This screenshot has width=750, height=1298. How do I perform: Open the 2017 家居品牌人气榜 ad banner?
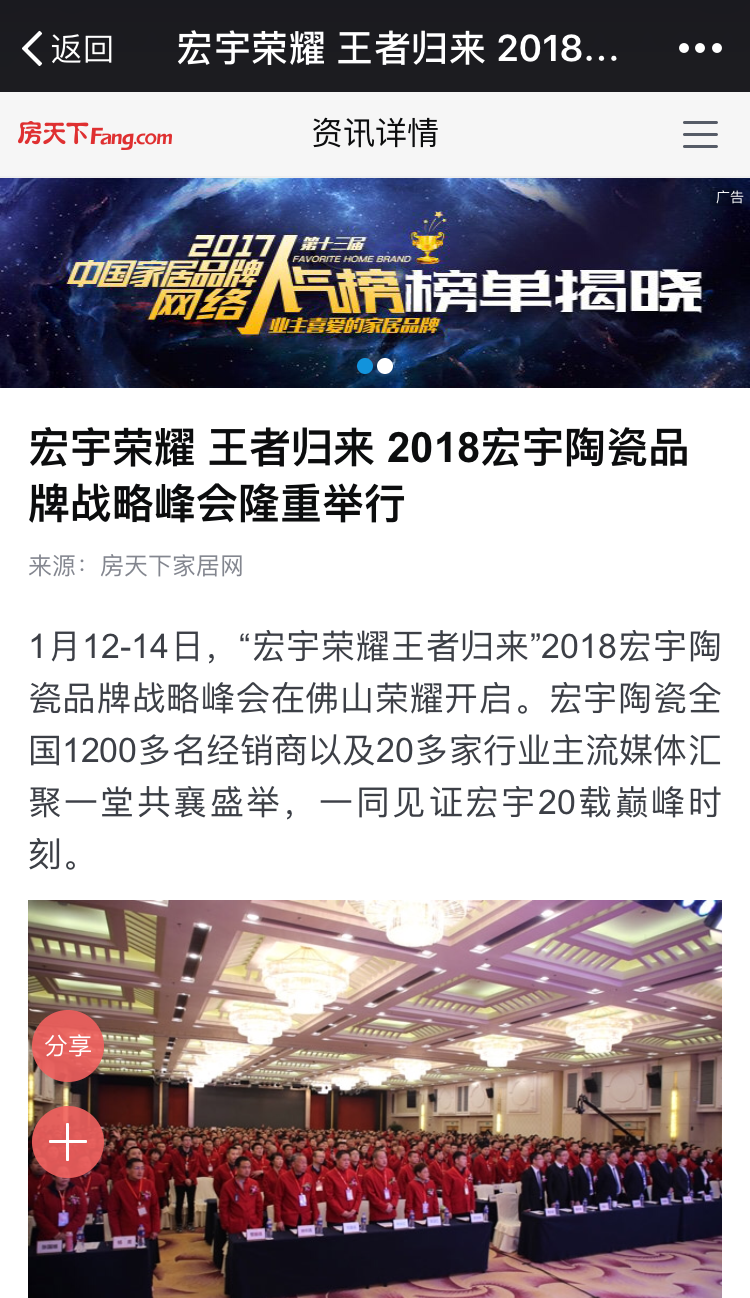[x=375, y=283]
